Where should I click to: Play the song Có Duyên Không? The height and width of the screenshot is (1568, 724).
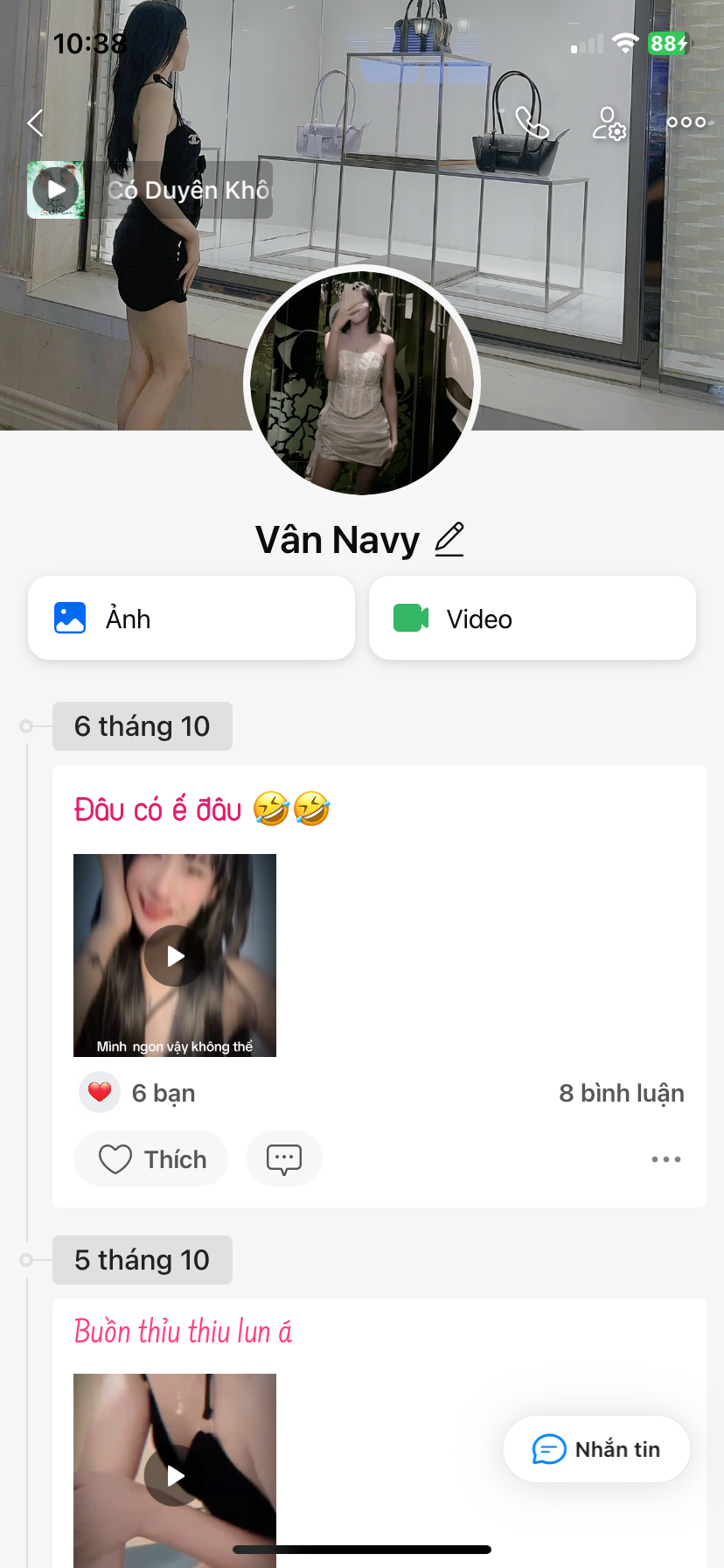[x=56, y=190]
